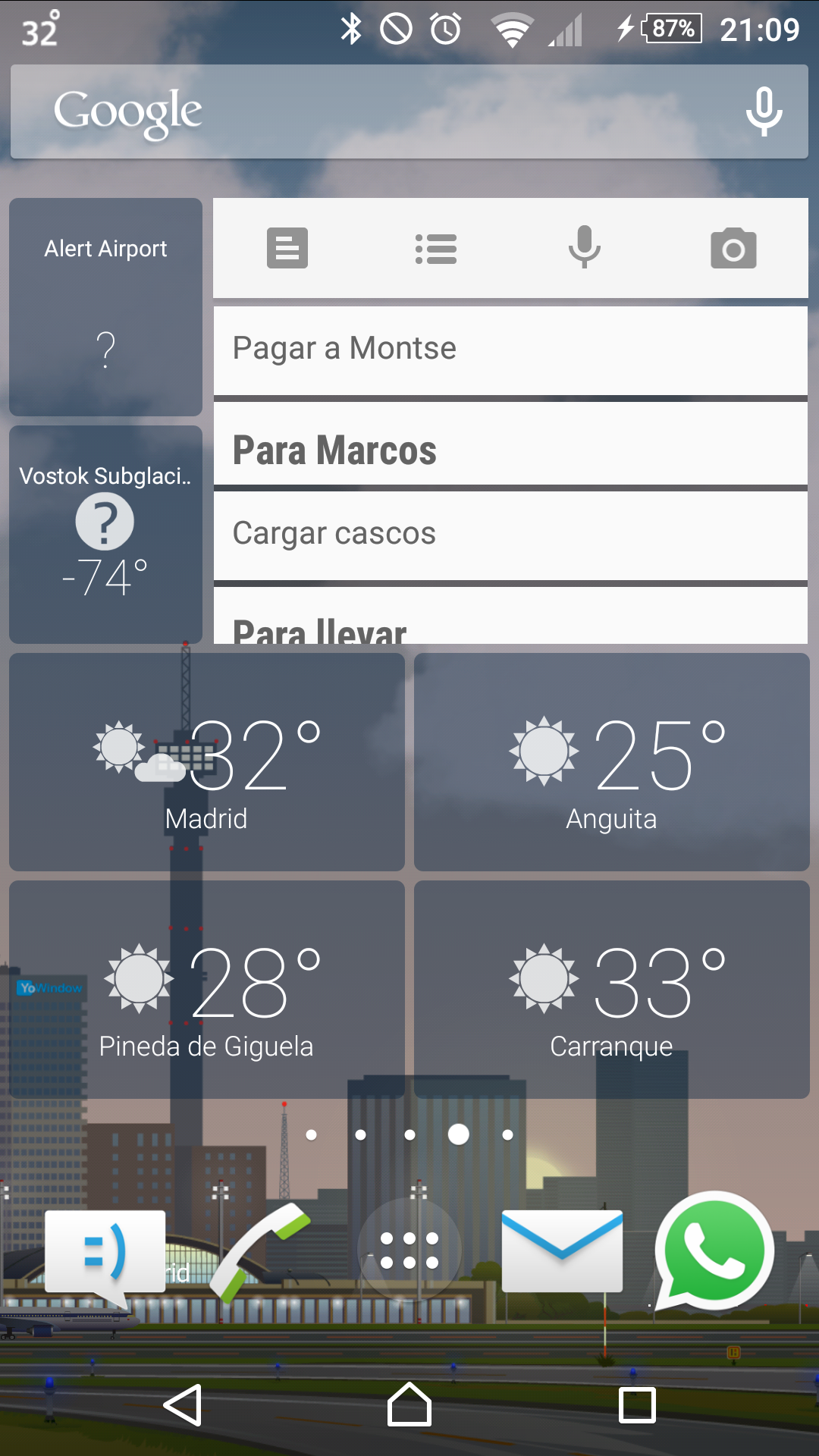Check Carranque weather widget

pos(611,989)
